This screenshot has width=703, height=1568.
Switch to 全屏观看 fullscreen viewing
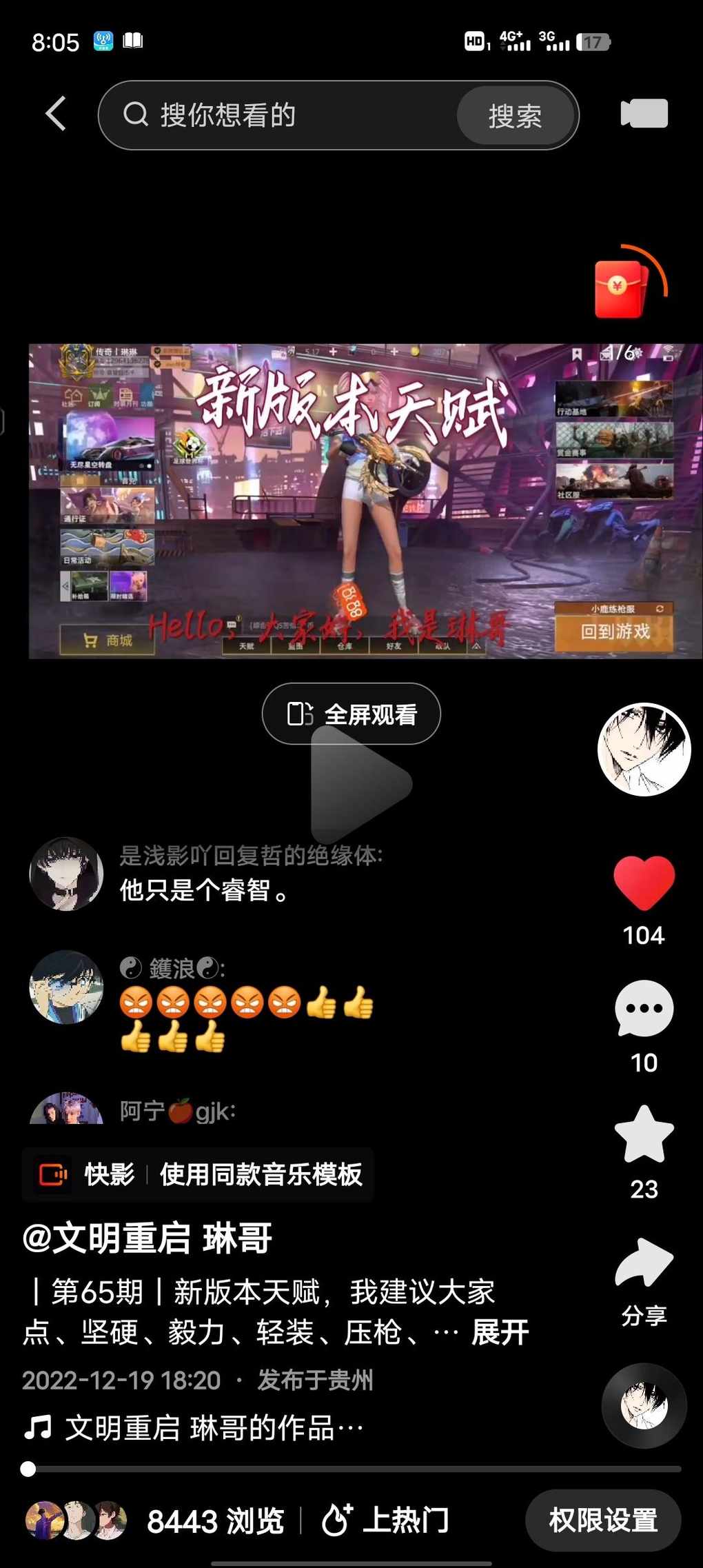(x=351, y=714)
